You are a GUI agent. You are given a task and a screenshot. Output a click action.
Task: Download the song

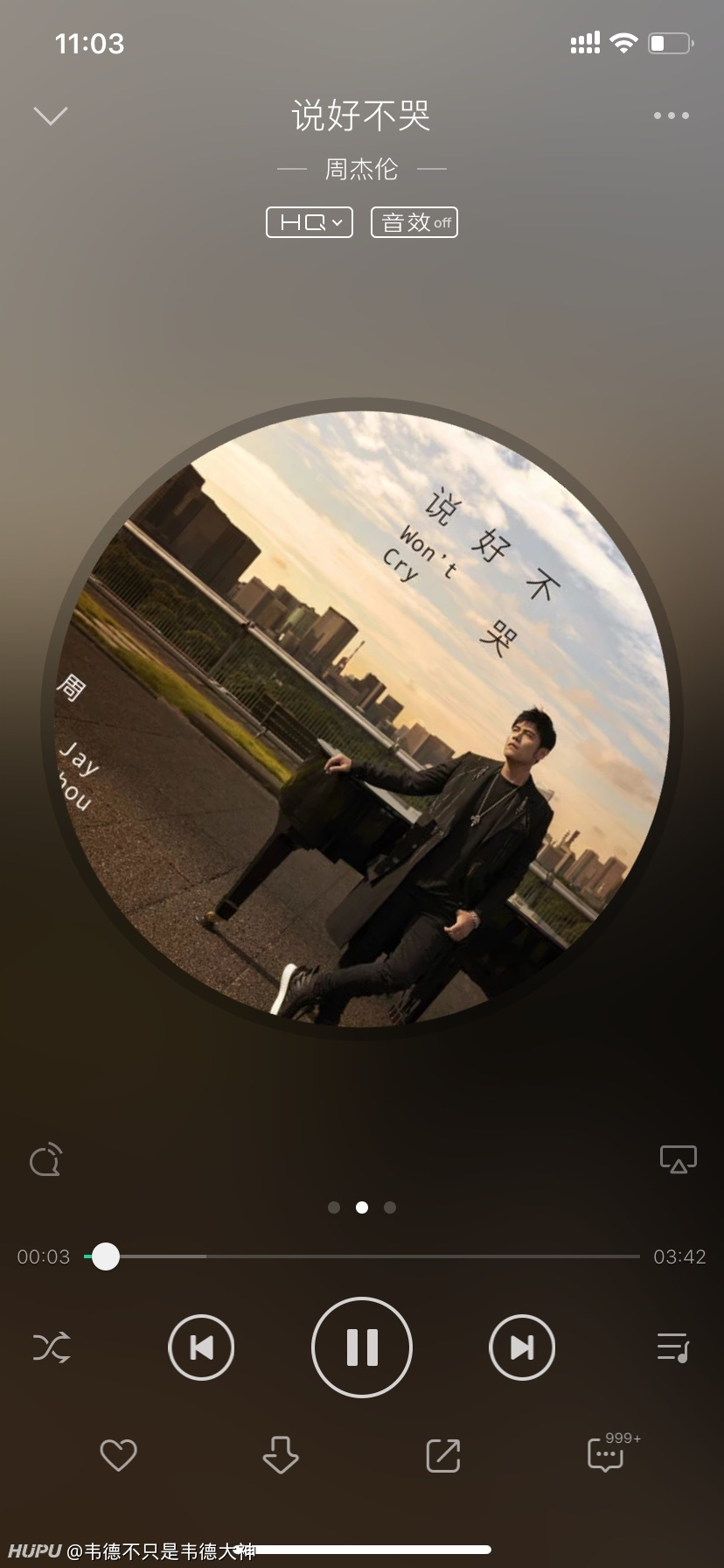coord(281,1455)
